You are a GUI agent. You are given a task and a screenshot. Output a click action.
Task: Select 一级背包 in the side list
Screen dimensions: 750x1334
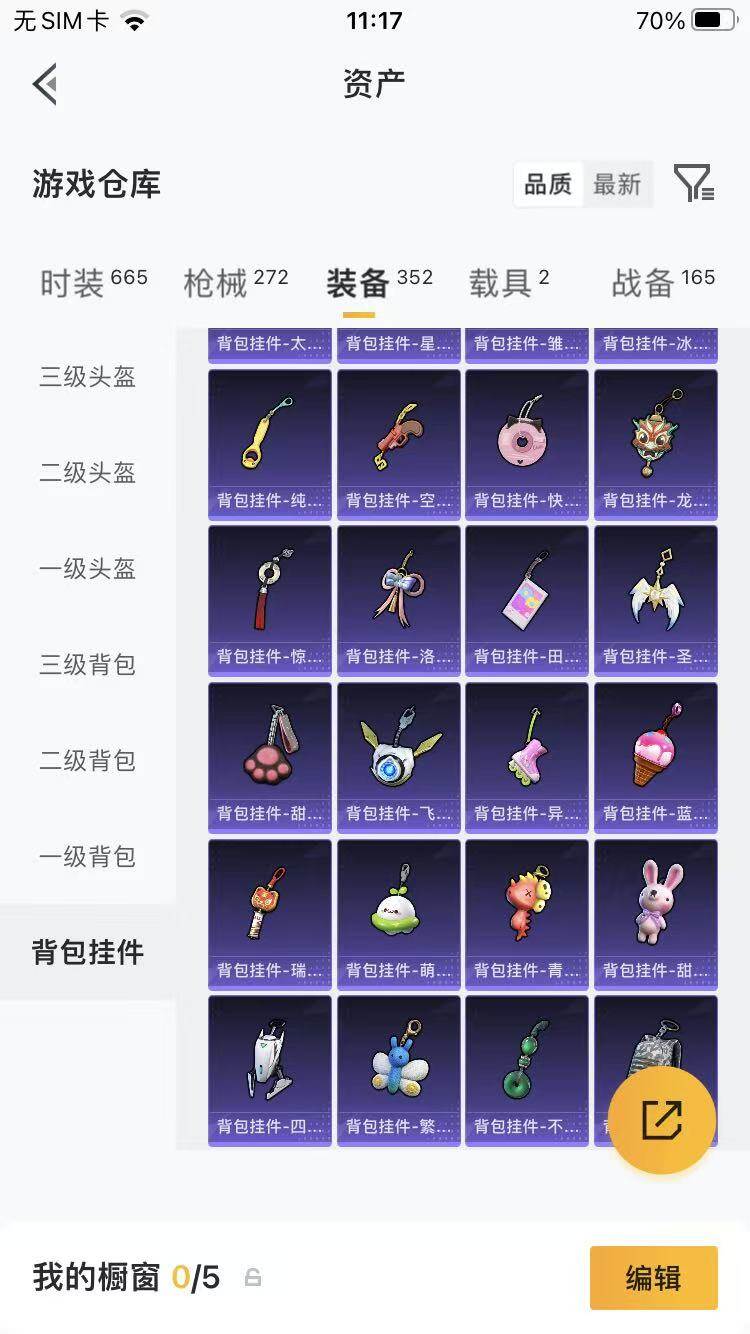tap(88, 857)
